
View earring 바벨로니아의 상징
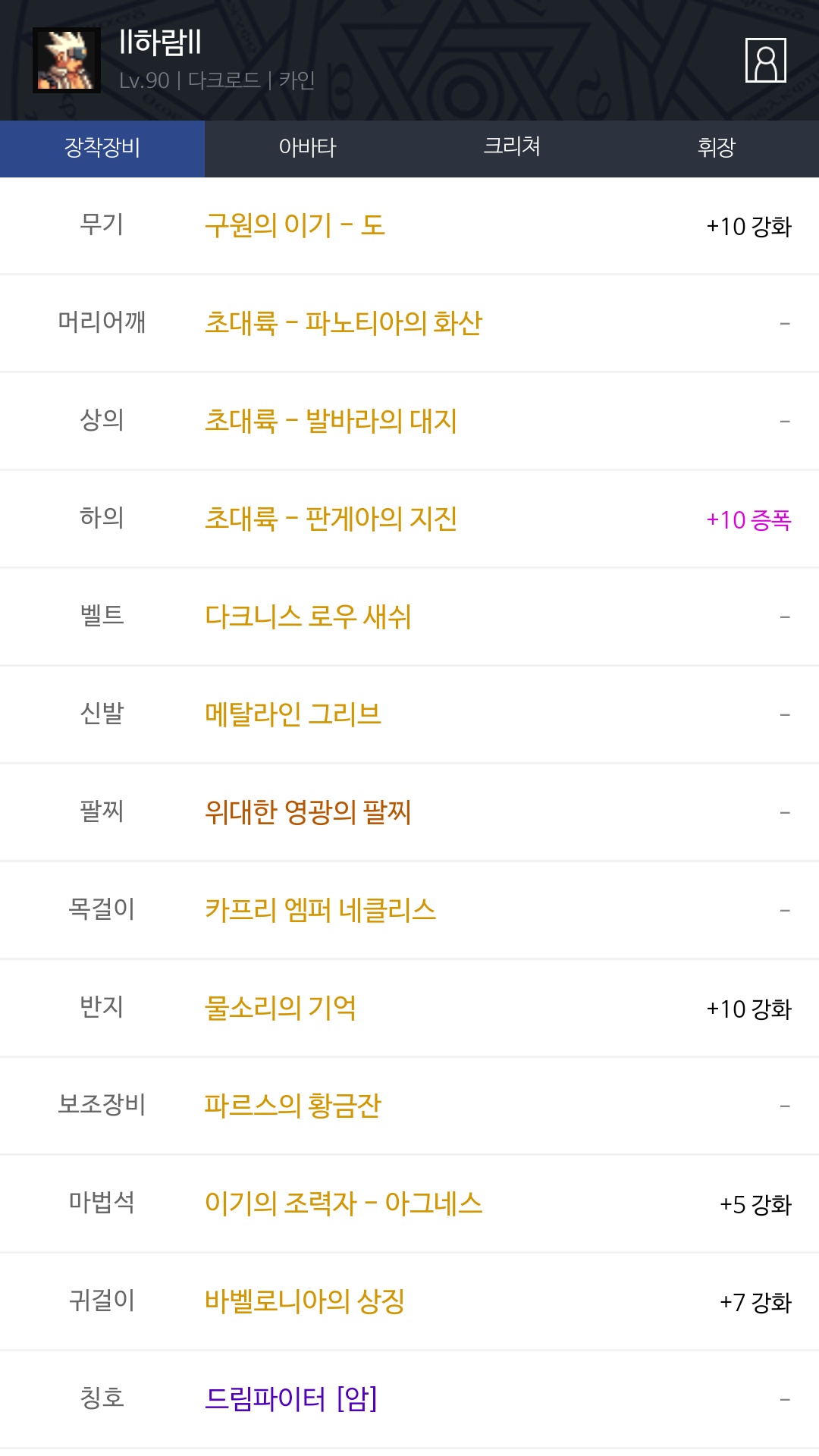(304, 1301)
